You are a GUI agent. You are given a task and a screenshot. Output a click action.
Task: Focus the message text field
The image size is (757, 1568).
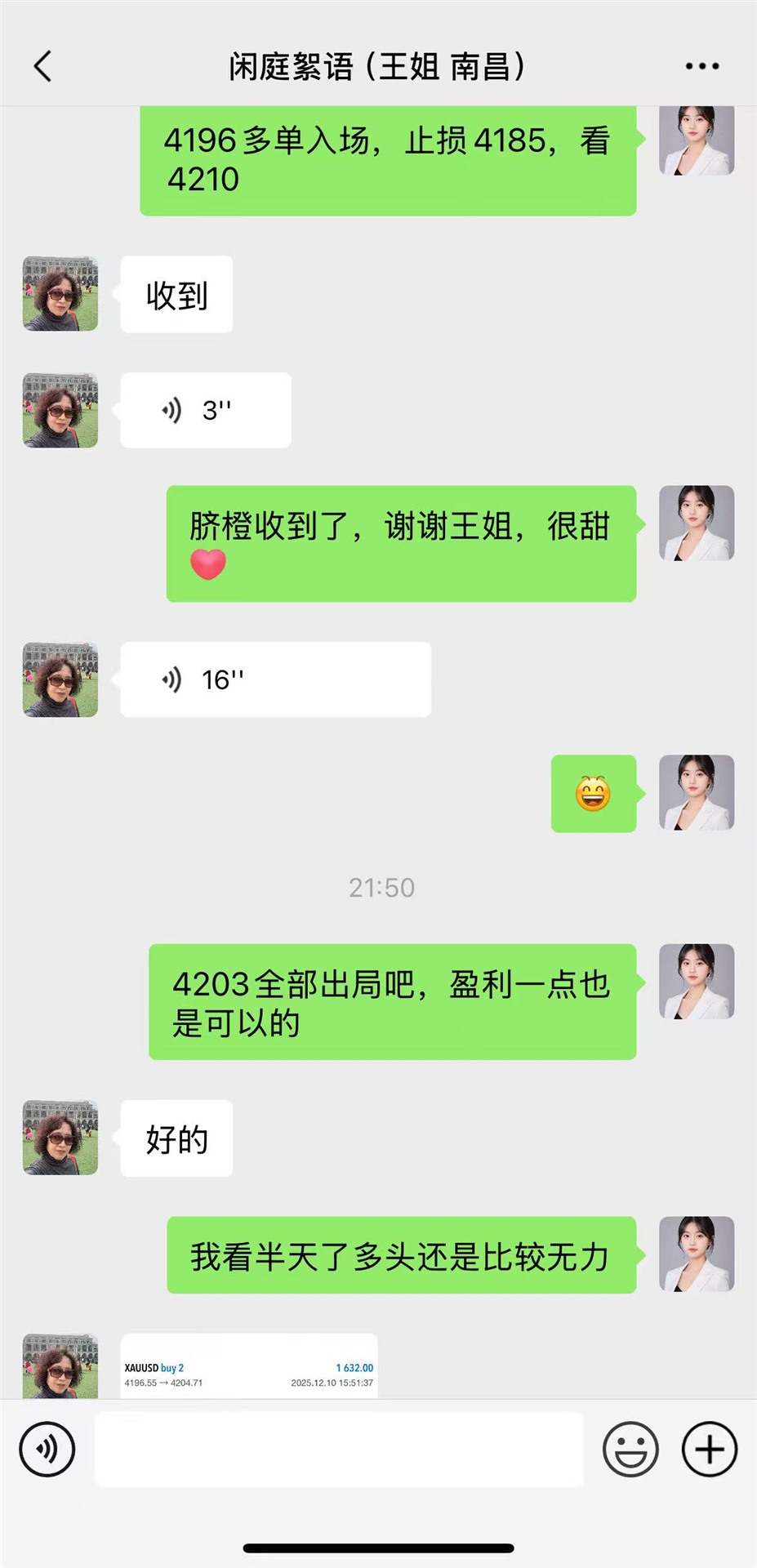coord(339,1450)
